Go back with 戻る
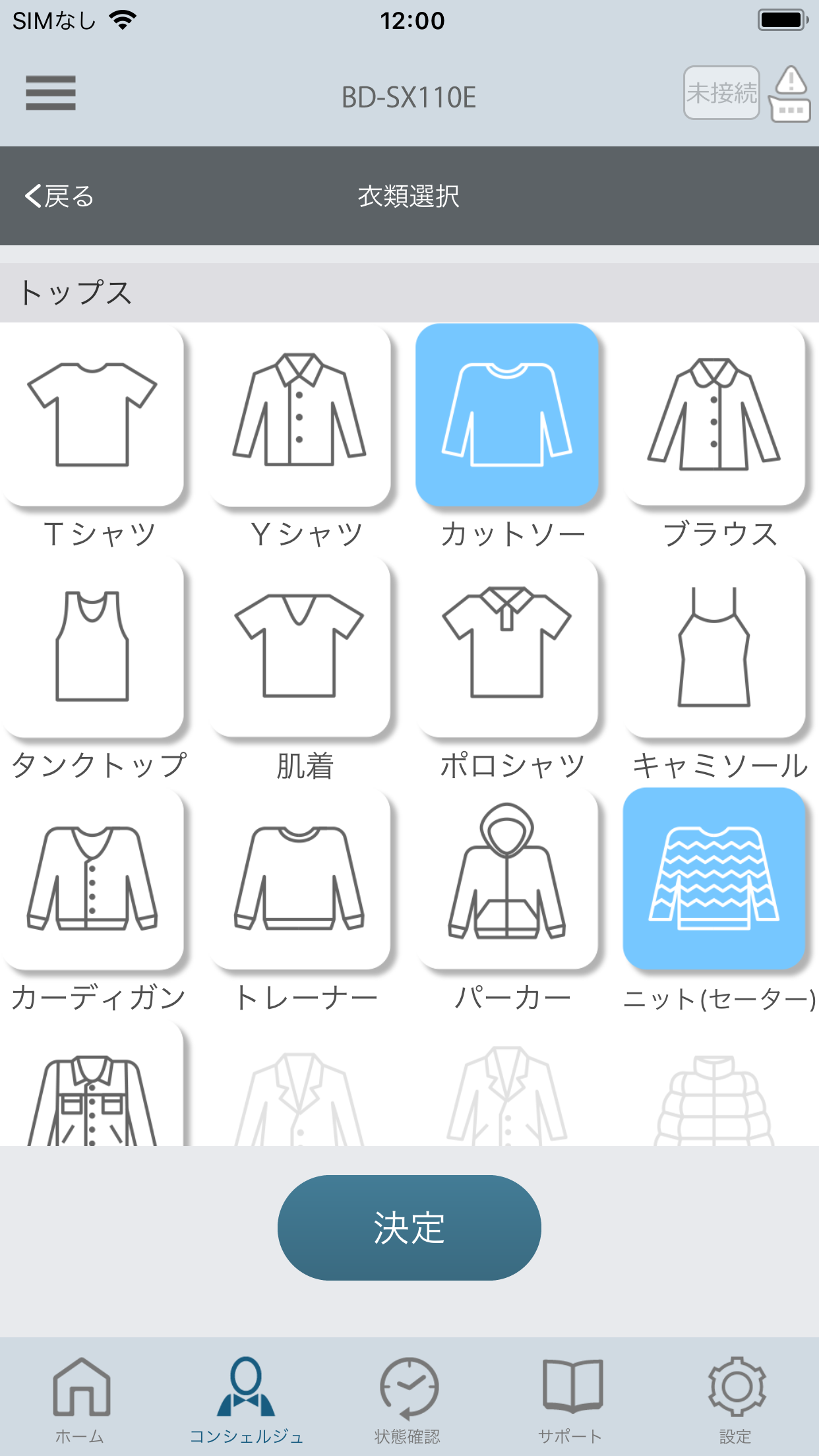The height and width of the screenshot is (1456, 819). pyautogui.click(x=59, y=197)
